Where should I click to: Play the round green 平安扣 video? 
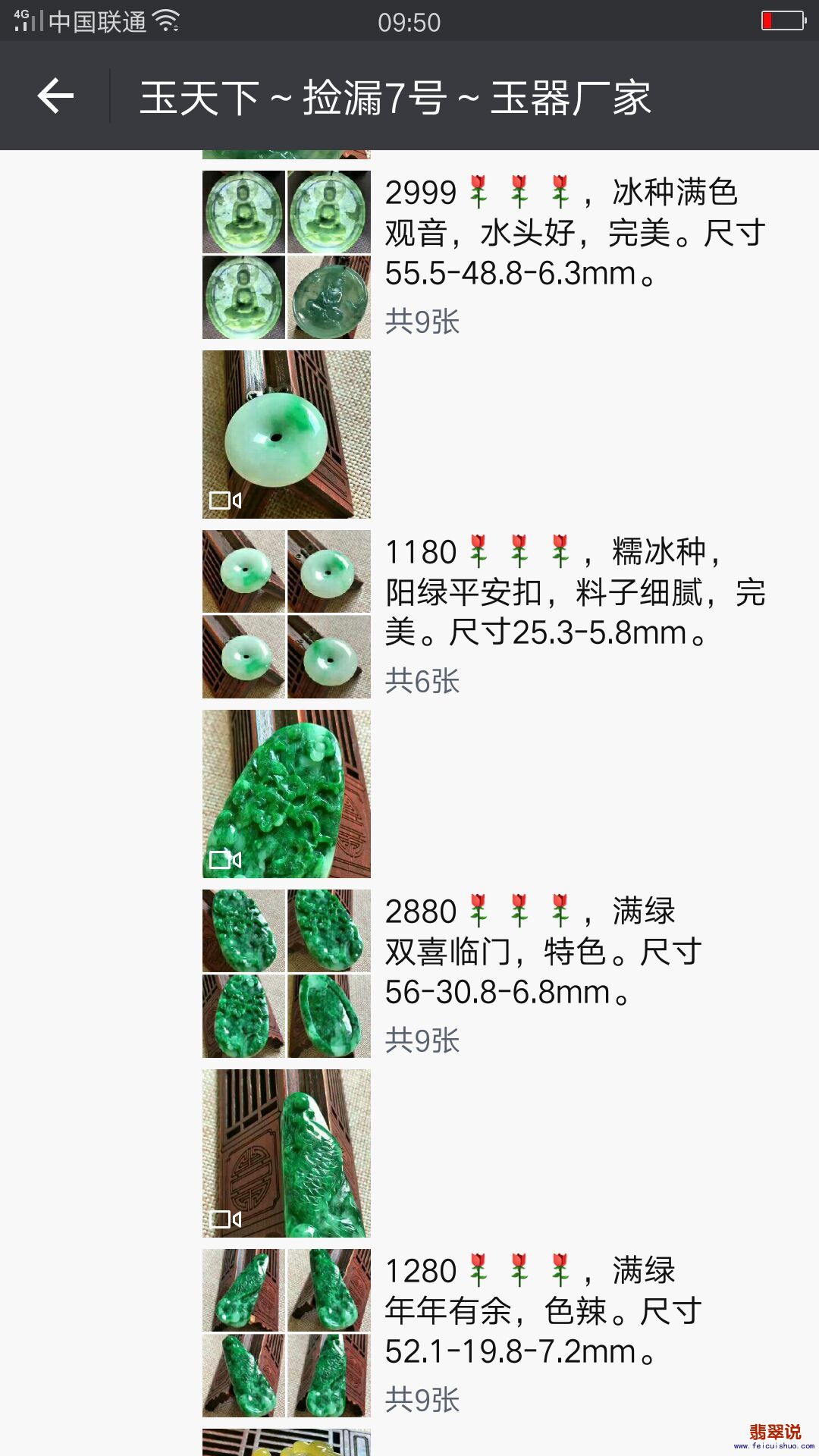[286, 435]
